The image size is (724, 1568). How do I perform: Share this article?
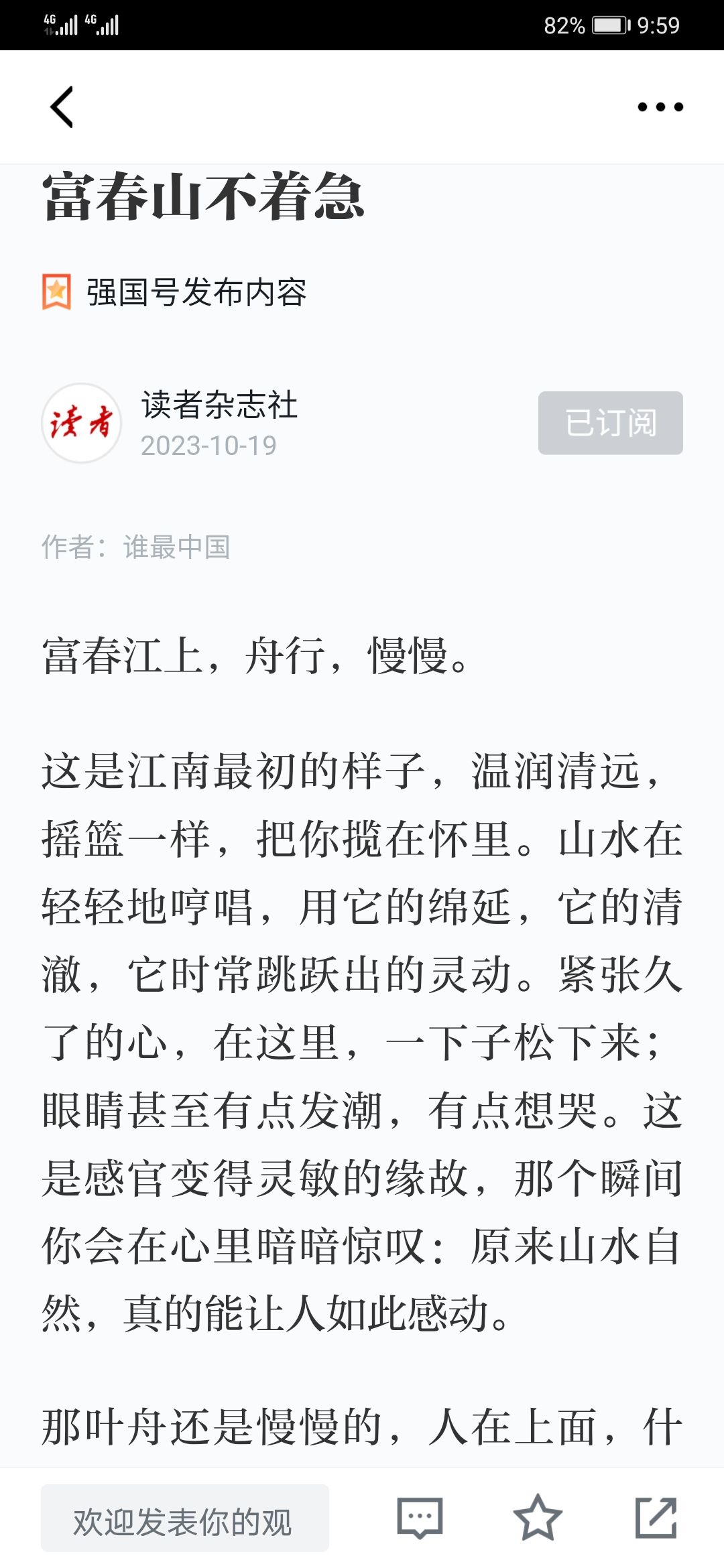point(656,1518)
